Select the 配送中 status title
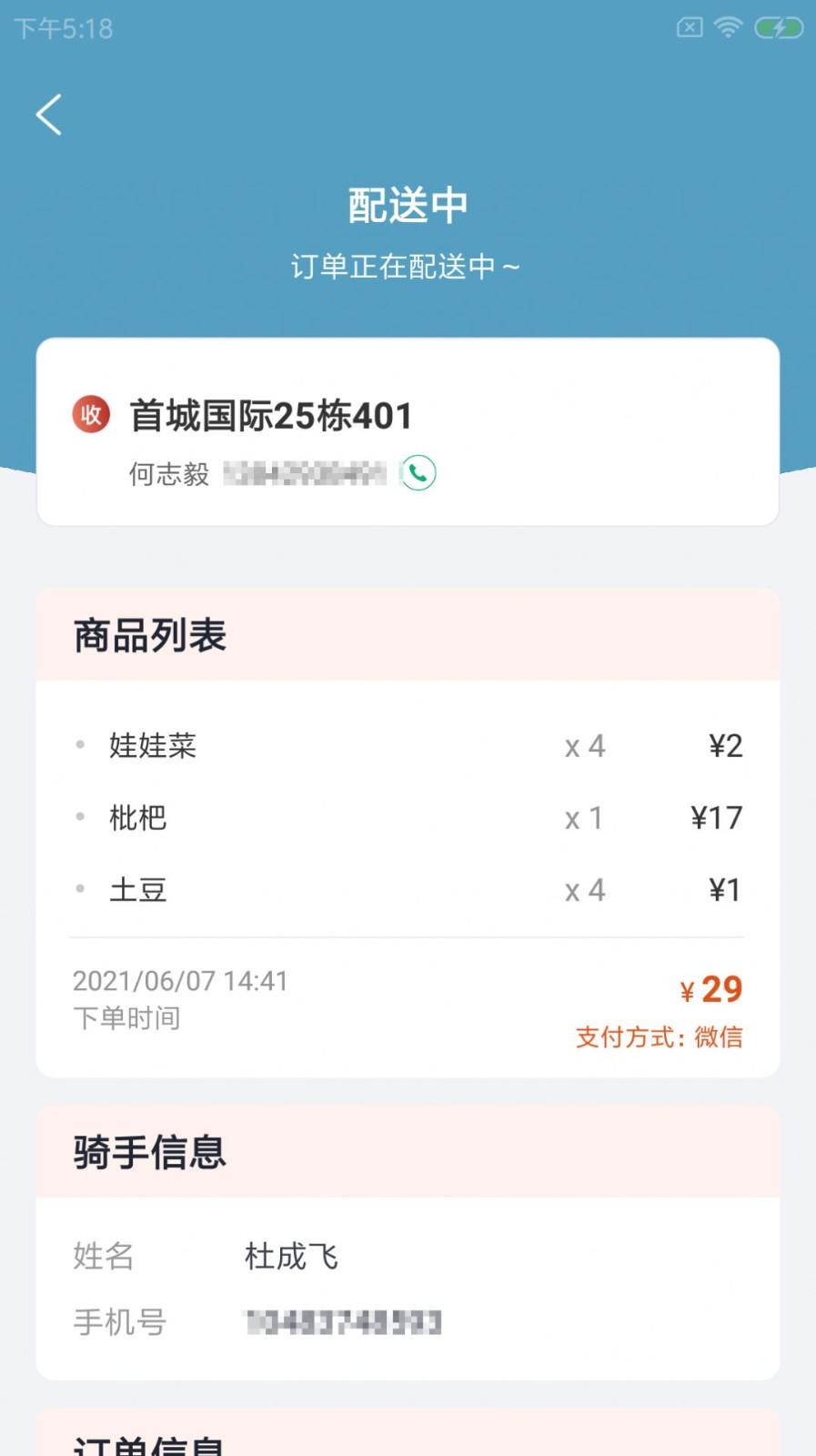 [x=407, y=203]
